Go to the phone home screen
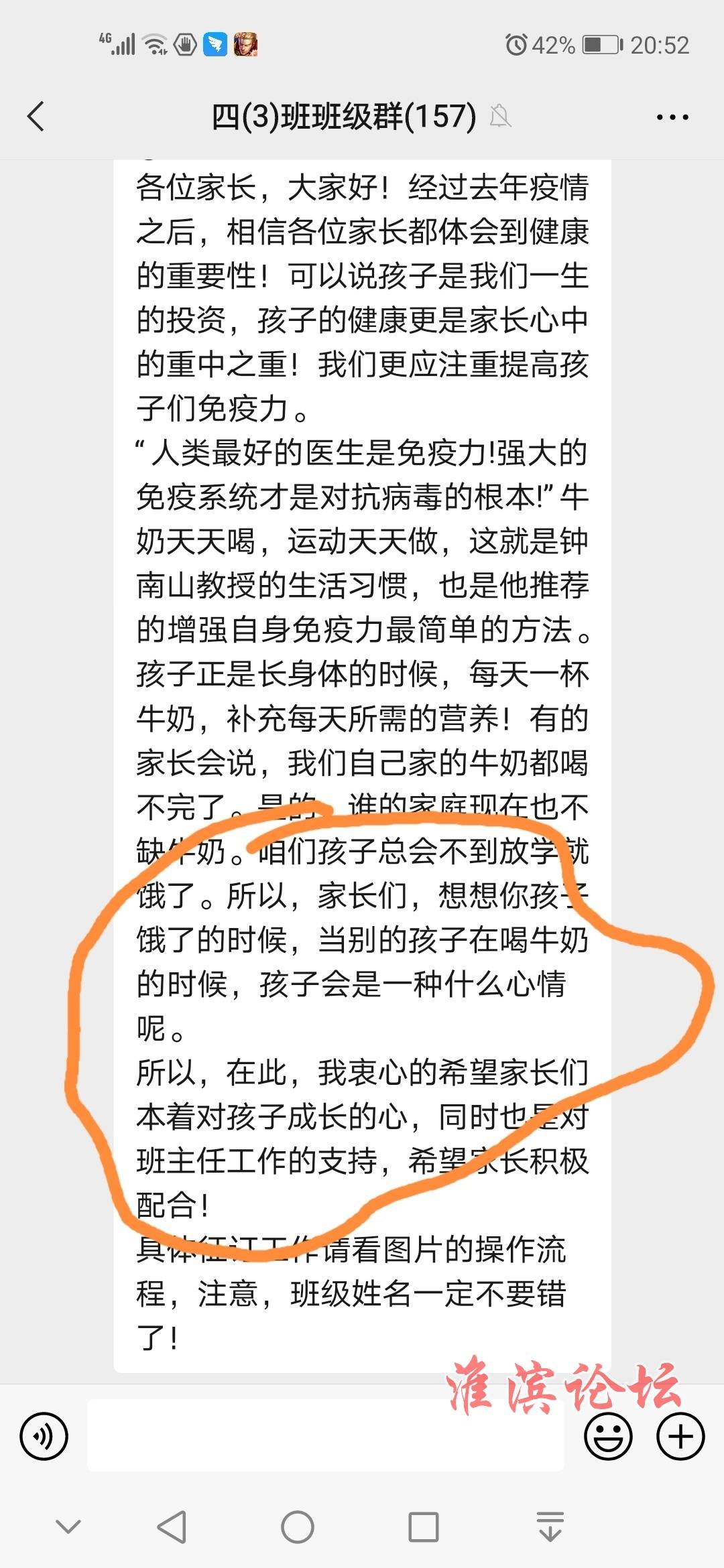The image size is (724, 1568). point(298,1527)
